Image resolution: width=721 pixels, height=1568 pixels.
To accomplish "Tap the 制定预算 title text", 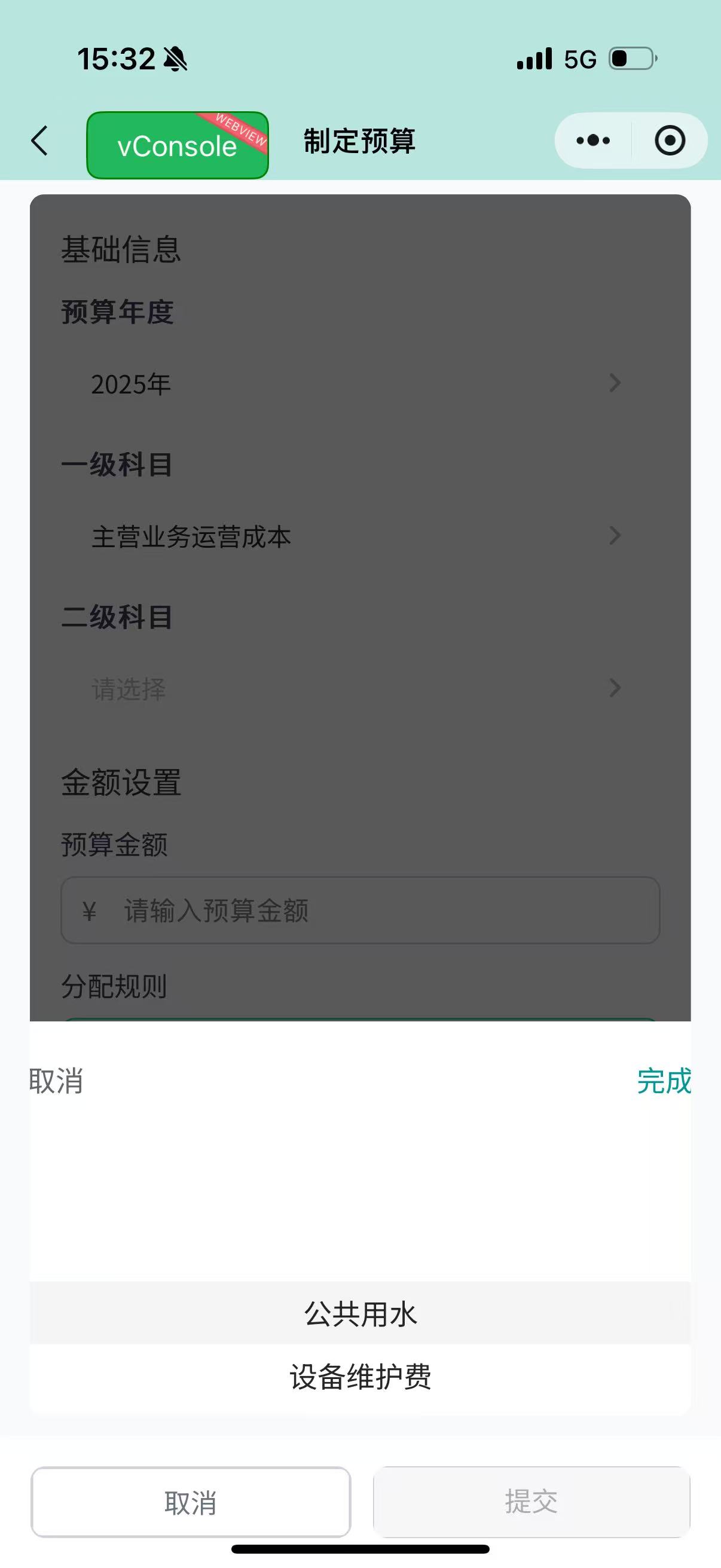I will pos(359,141).
